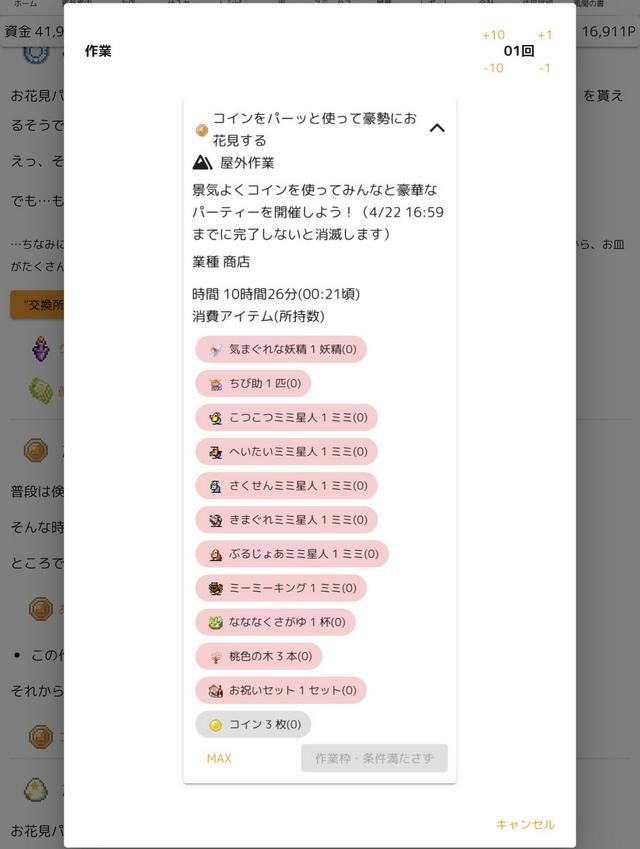Select the きまぐれミミ星人 chip
The width and height of the screenshot is (640, 849).
click(286, 519)
